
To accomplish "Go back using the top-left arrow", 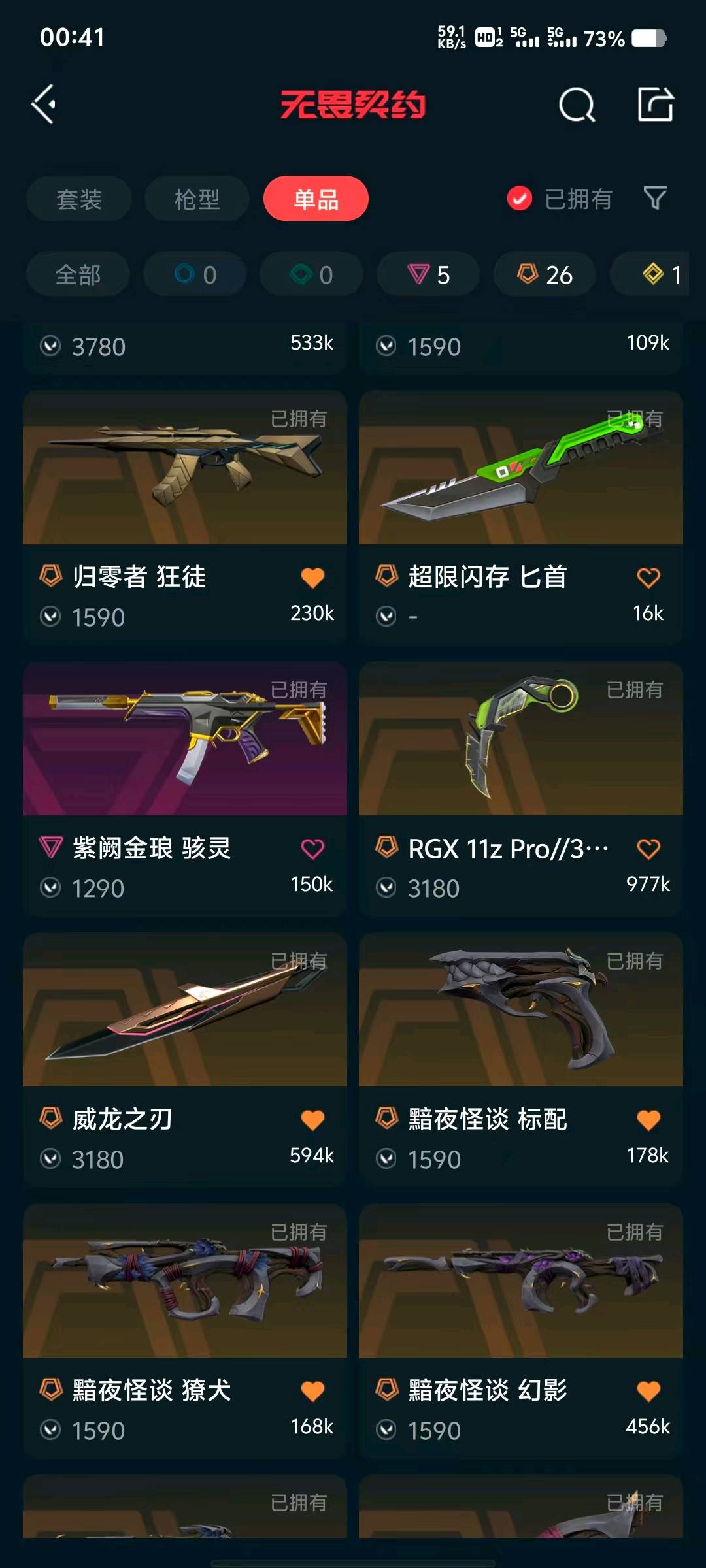I will click(44, 105).
